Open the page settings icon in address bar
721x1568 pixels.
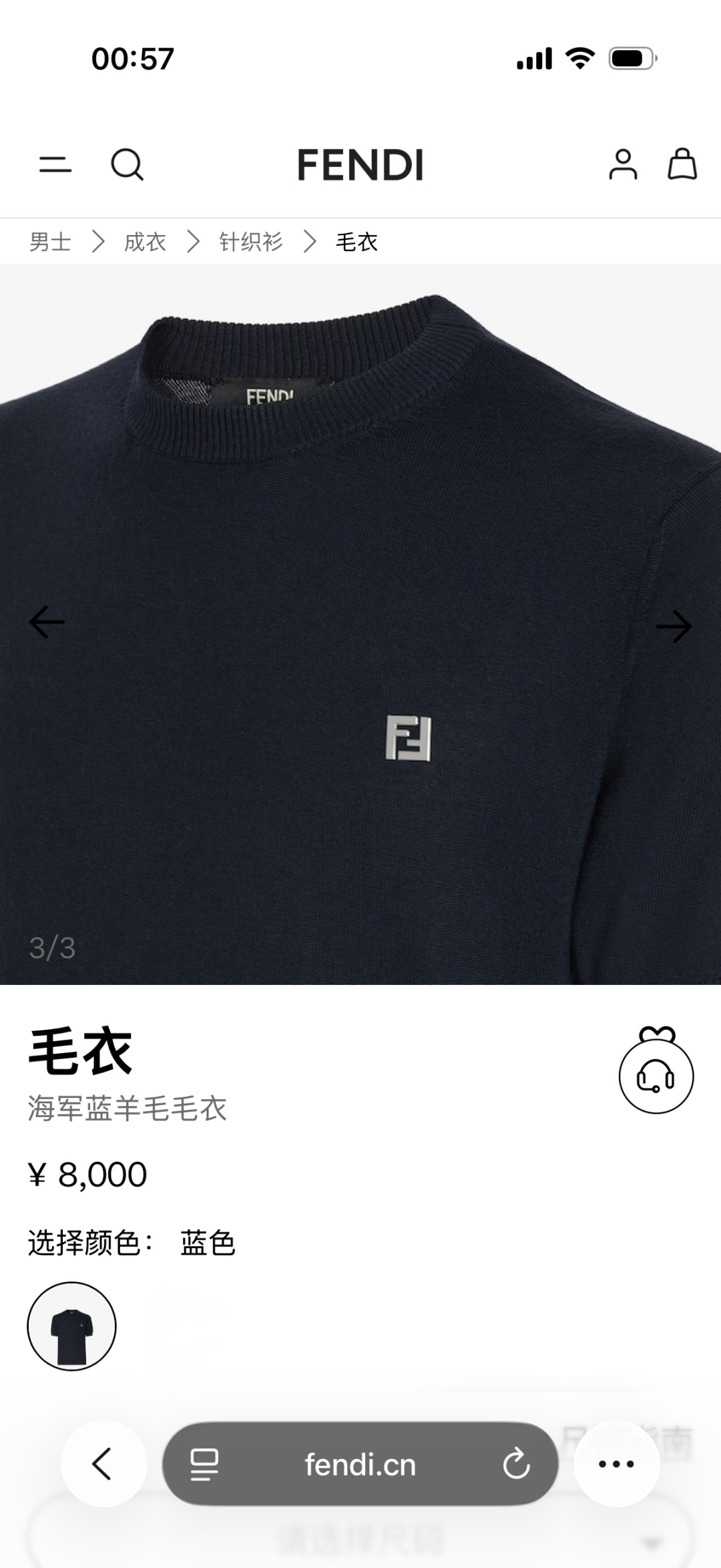[204, 1464]
